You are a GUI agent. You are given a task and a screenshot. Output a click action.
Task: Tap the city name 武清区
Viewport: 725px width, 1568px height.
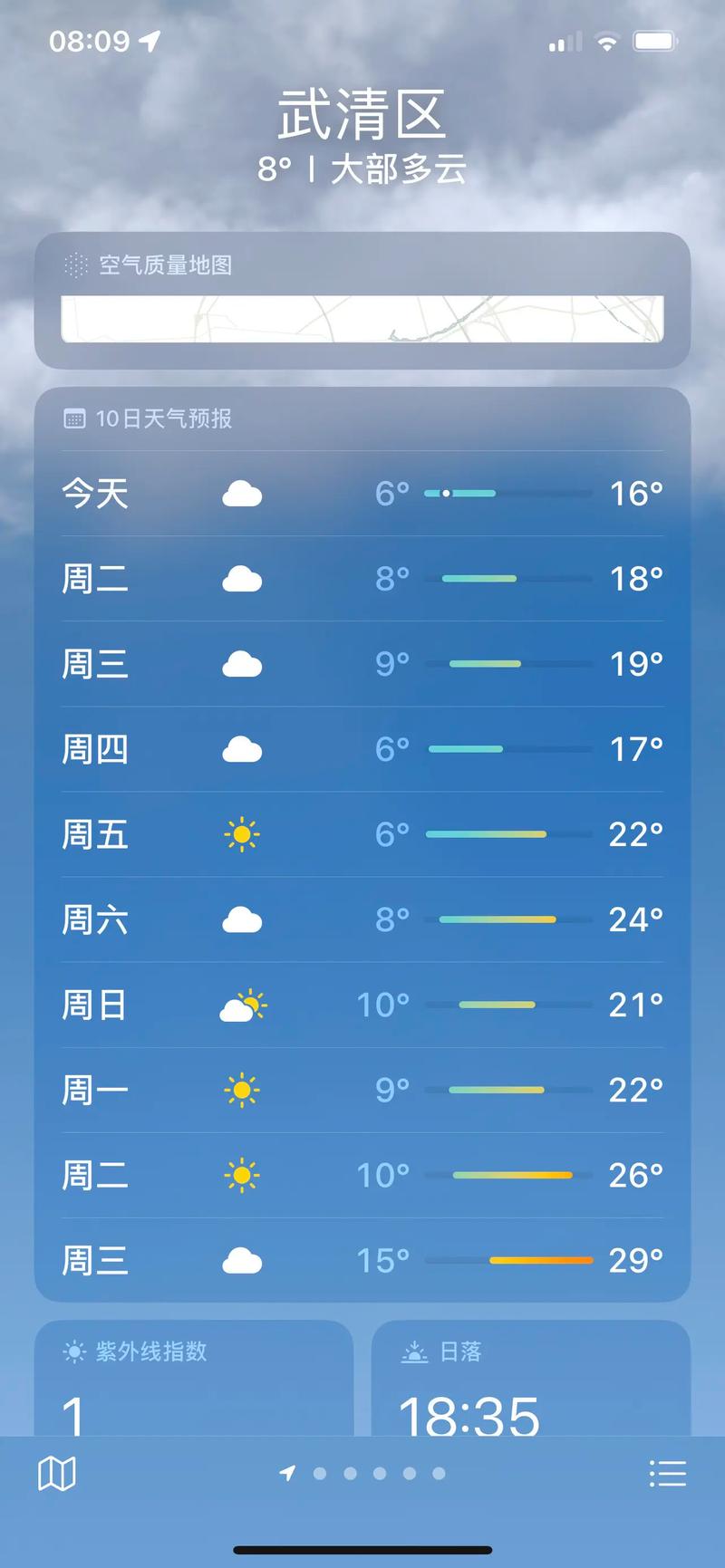tap(362, 115)
